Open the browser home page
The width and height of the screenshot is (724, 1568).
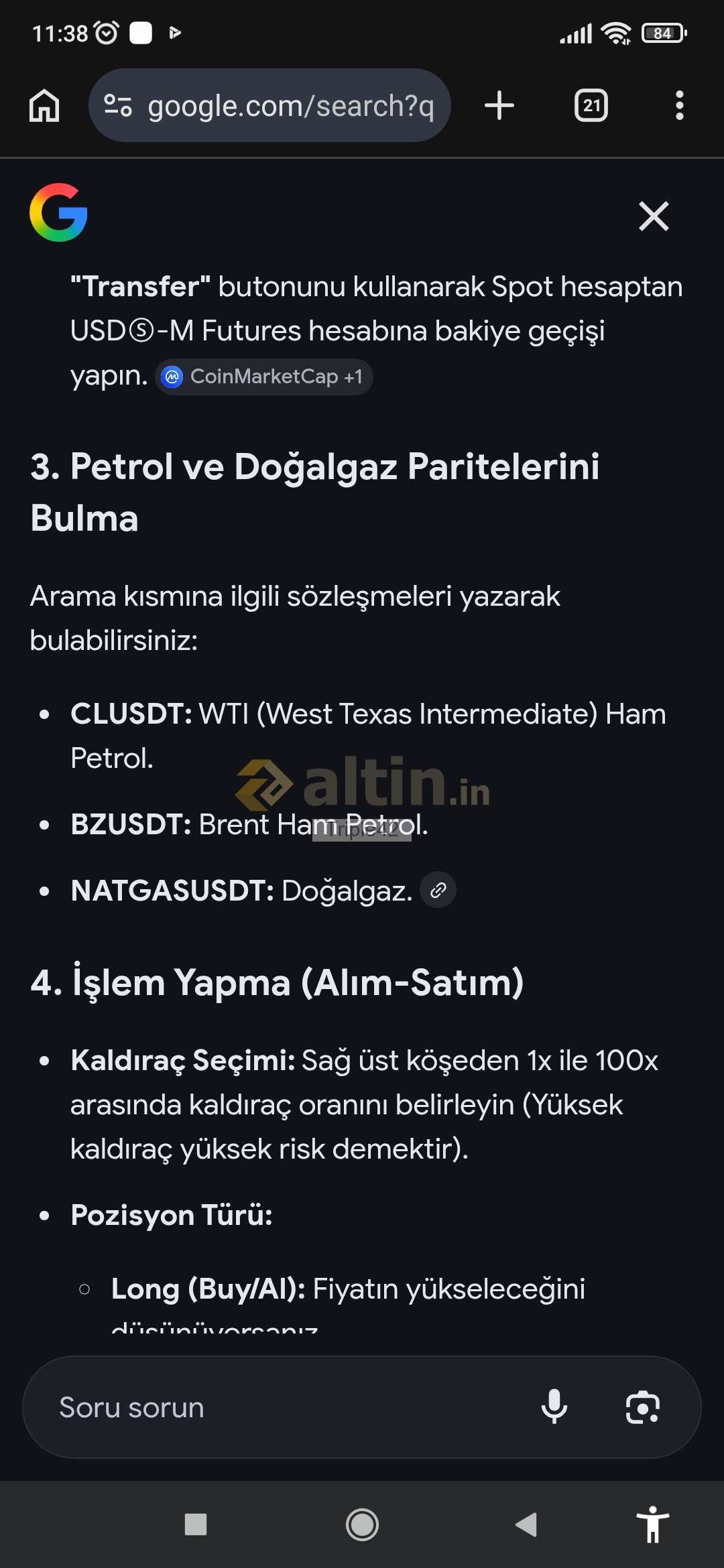pos(44,106)
